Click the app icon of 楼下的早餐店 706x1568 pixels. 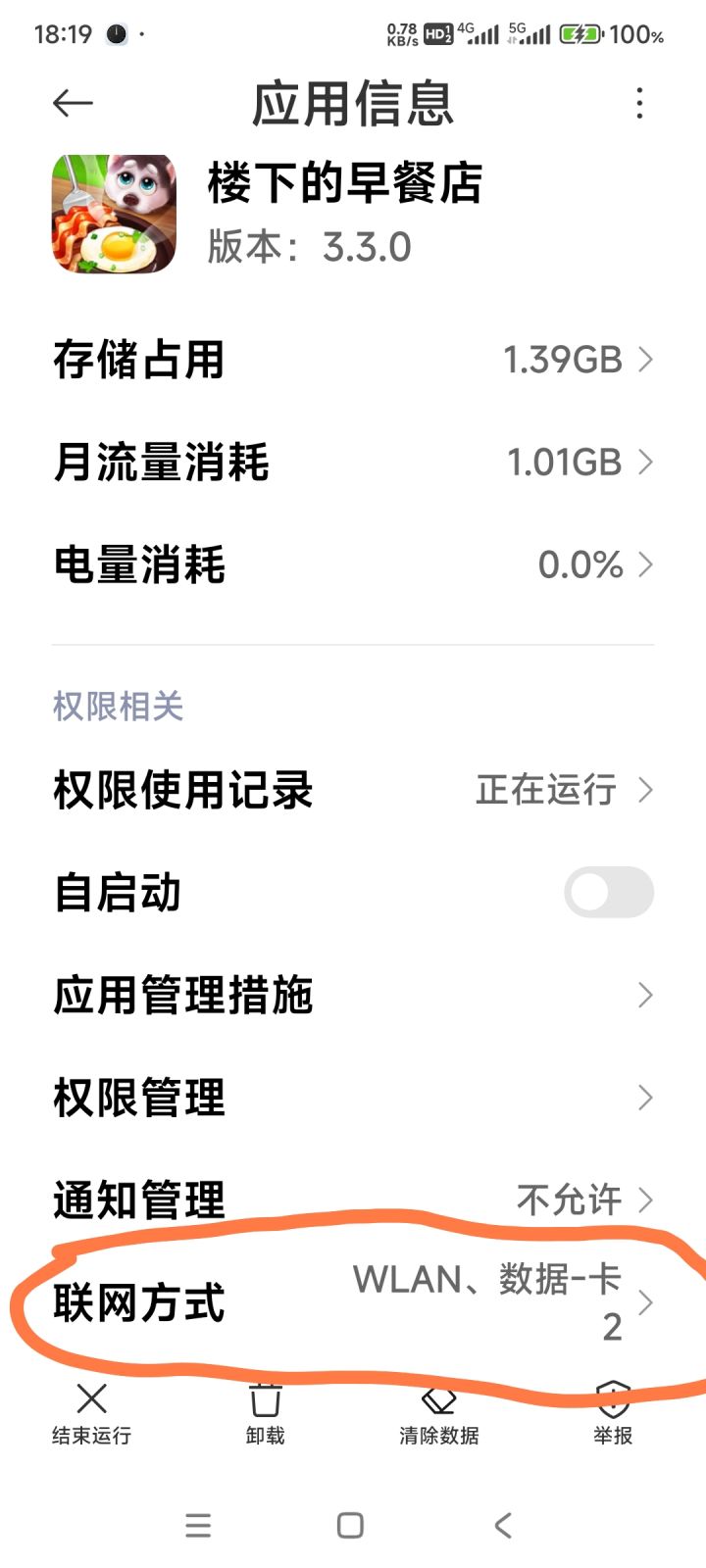click(113, 211)
